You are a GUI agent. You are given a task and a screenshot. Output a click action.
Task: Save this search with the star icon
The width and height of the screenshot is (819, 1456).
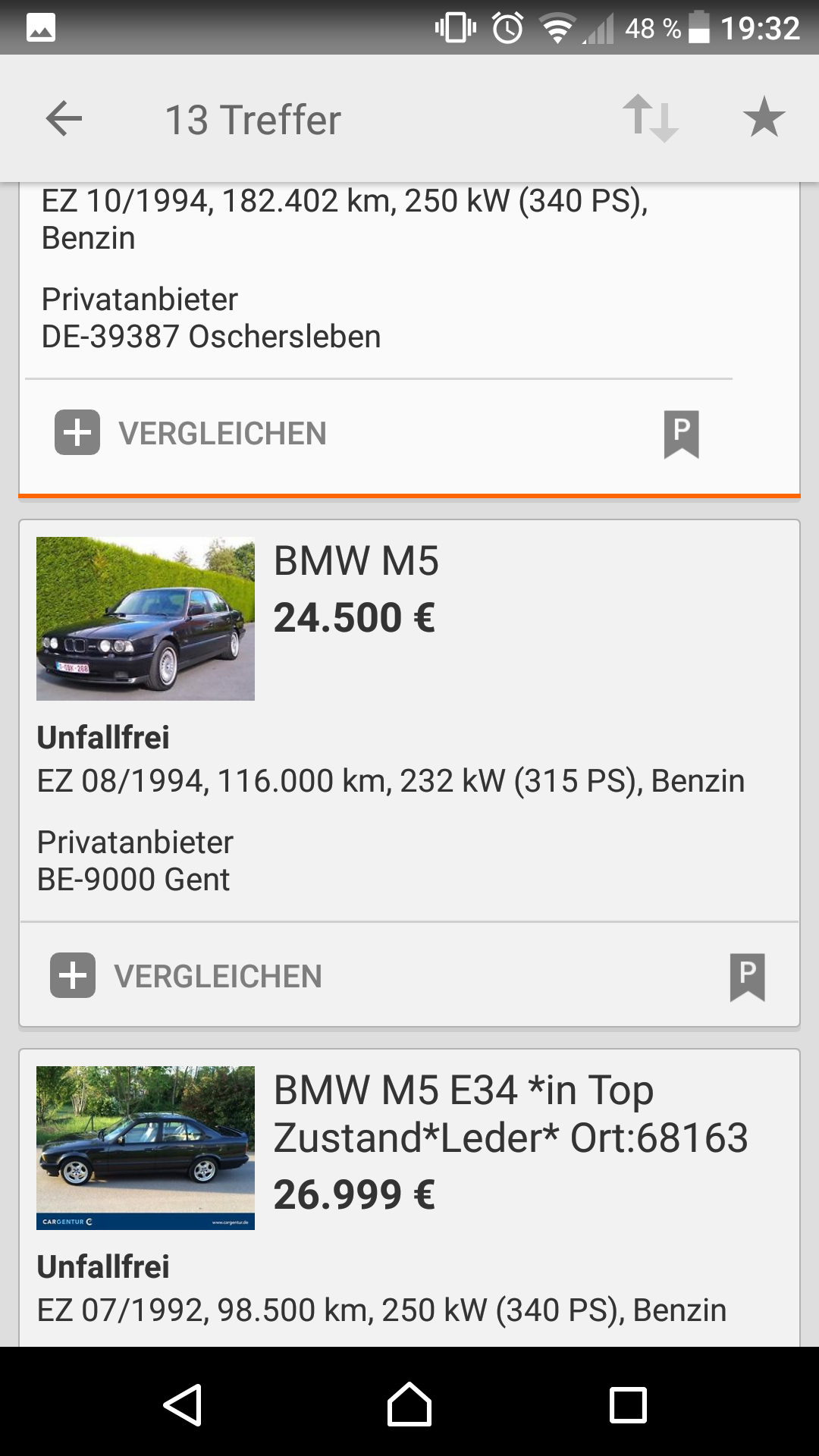click(763, 118)
